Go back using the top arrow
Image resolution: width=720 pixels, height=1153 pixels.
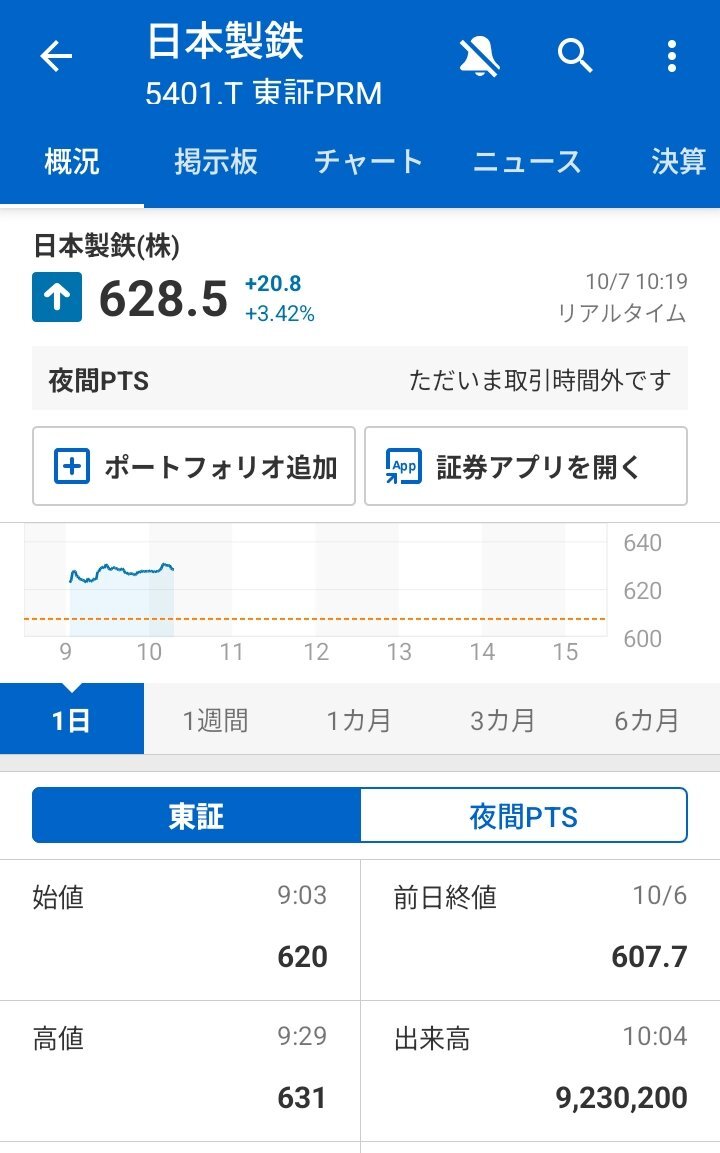click(56, 57)
